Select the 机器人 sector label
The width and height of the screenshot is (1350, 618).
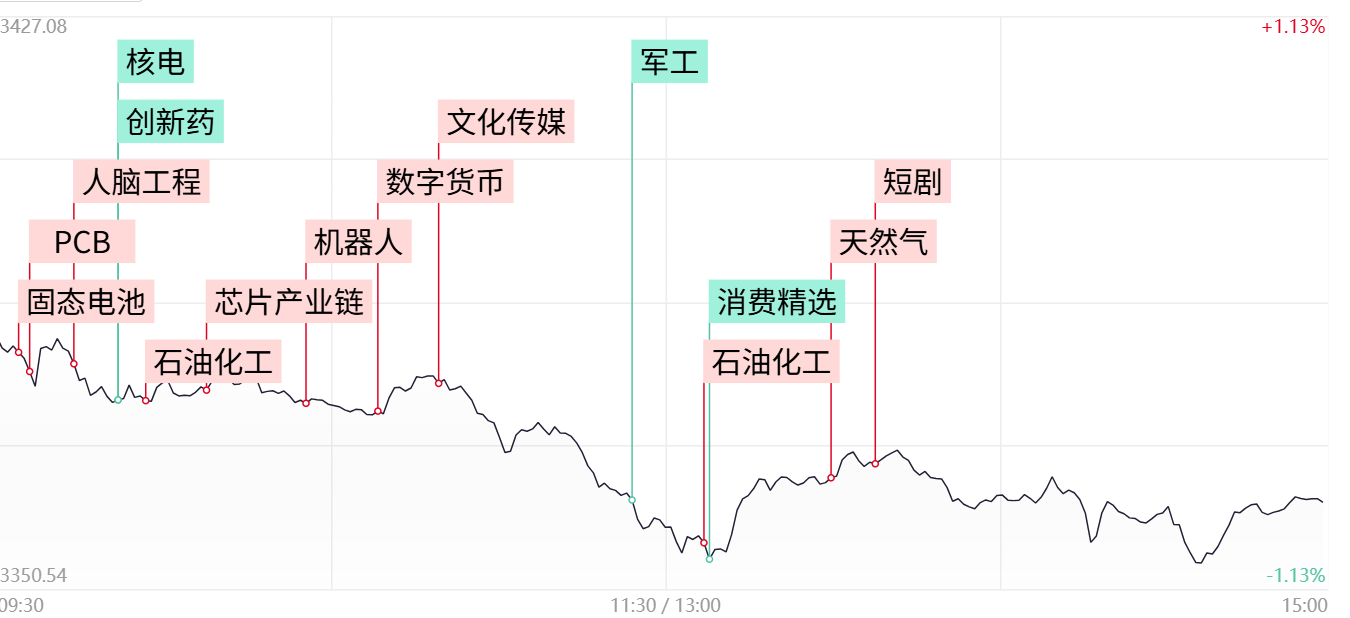[358, 242]
